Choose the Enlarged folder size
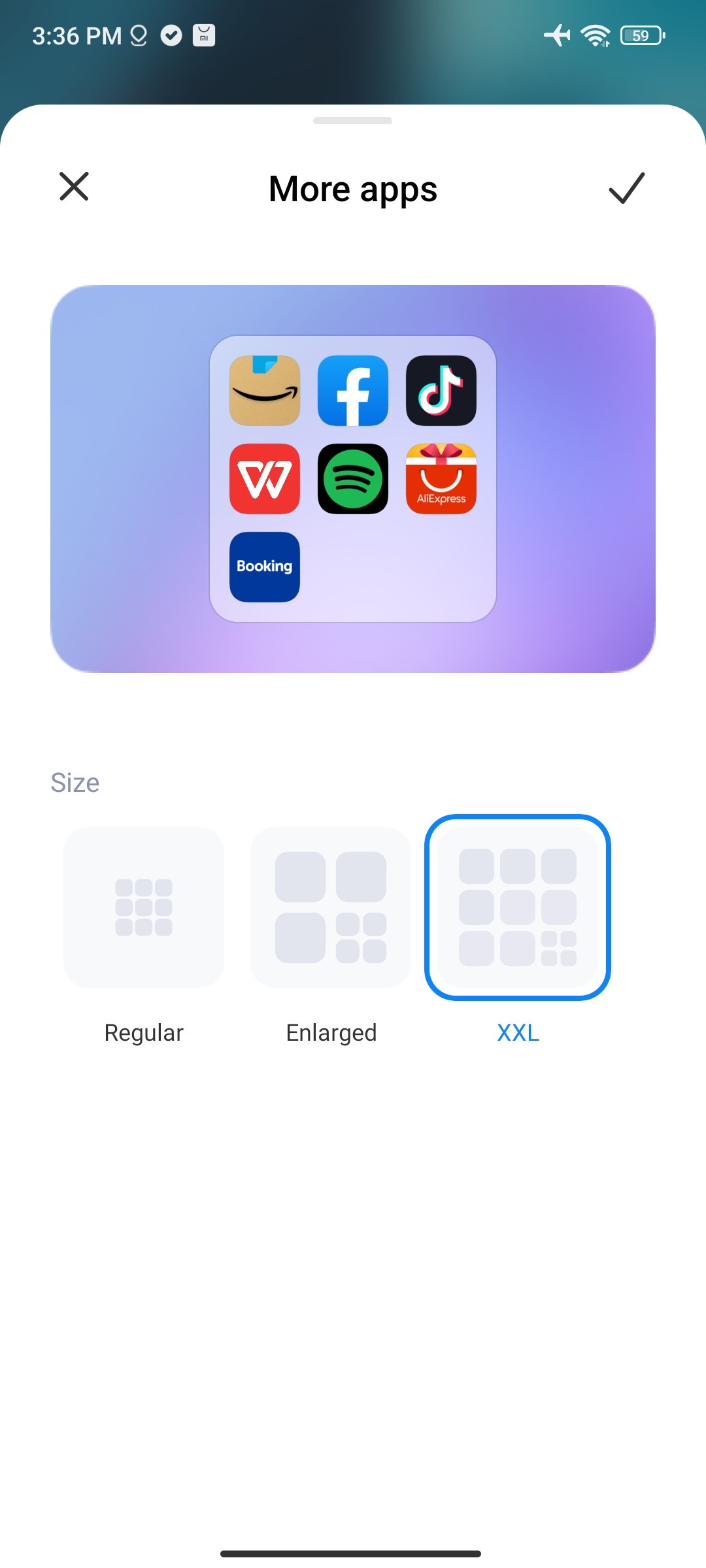The width and height of the screenshot is (706, 1568). [331, 907]
